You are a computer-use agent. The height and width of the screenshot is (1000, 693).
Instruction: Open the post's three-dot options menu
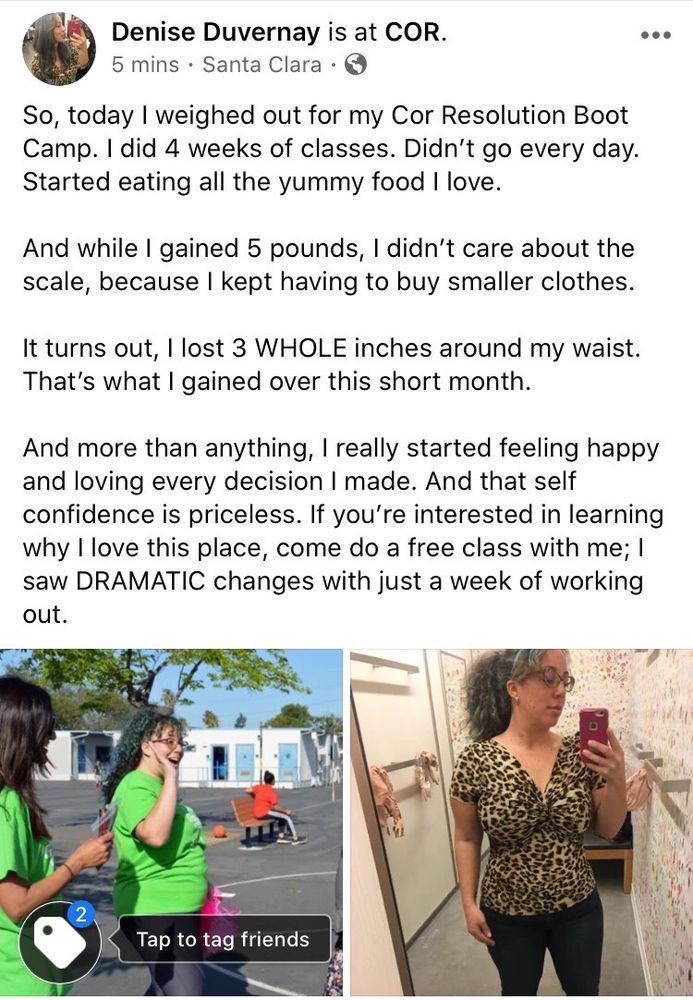pos(655,34)
